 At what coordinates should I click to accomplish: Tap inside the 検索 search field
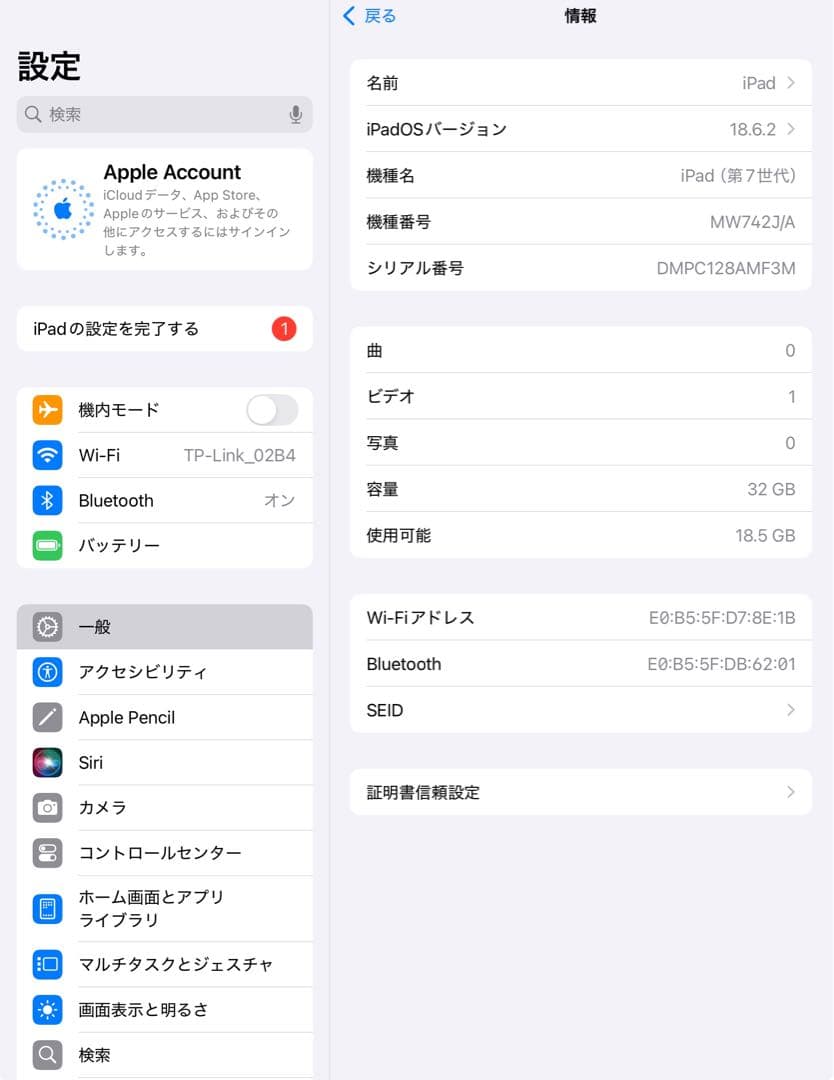click(x=150, y=114)
